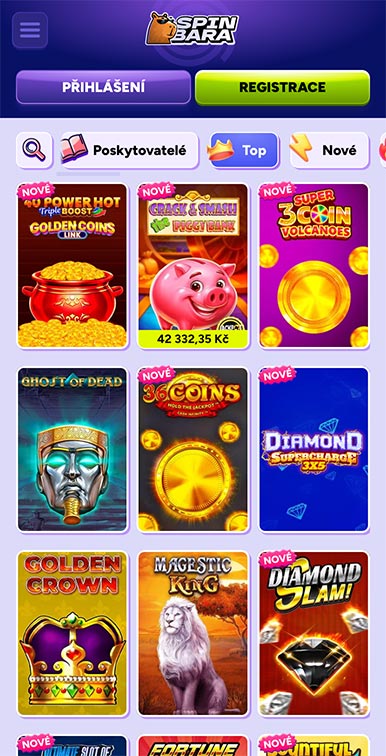Open game search magnifier
386x756 pixels.
(34, 150)
